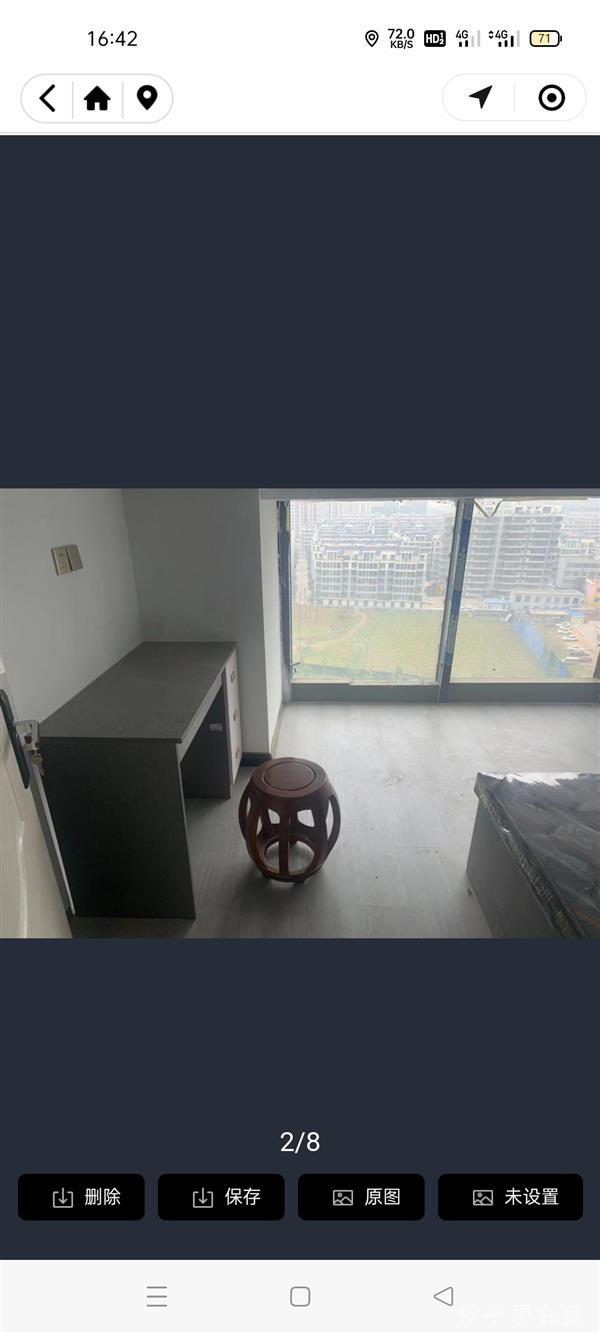View the original image via 原图
This screenshot has height=1333, width=600.
pyautogui.click(x=361, y=1197)
